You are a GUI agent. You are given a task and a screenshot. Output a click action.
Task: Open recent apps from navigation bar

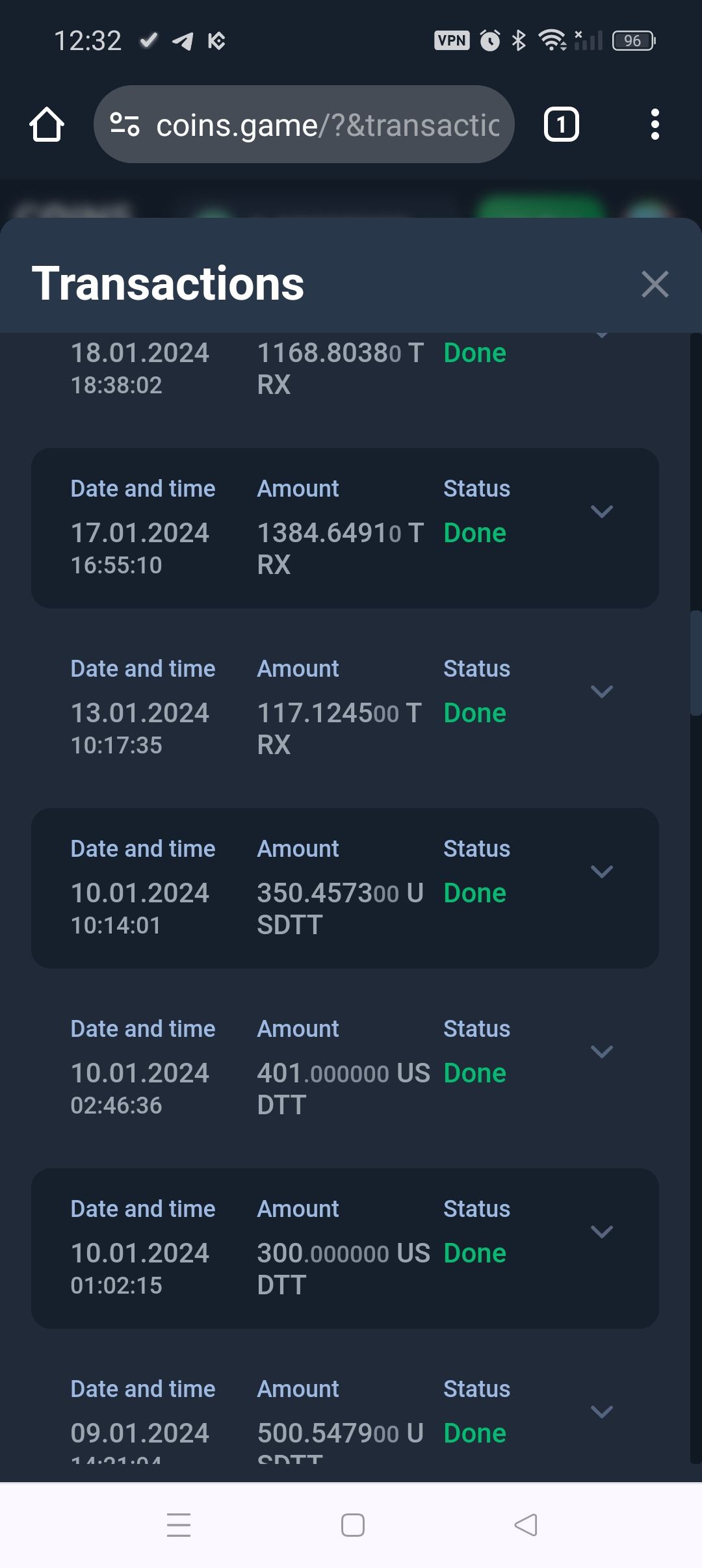[179, 1525]
